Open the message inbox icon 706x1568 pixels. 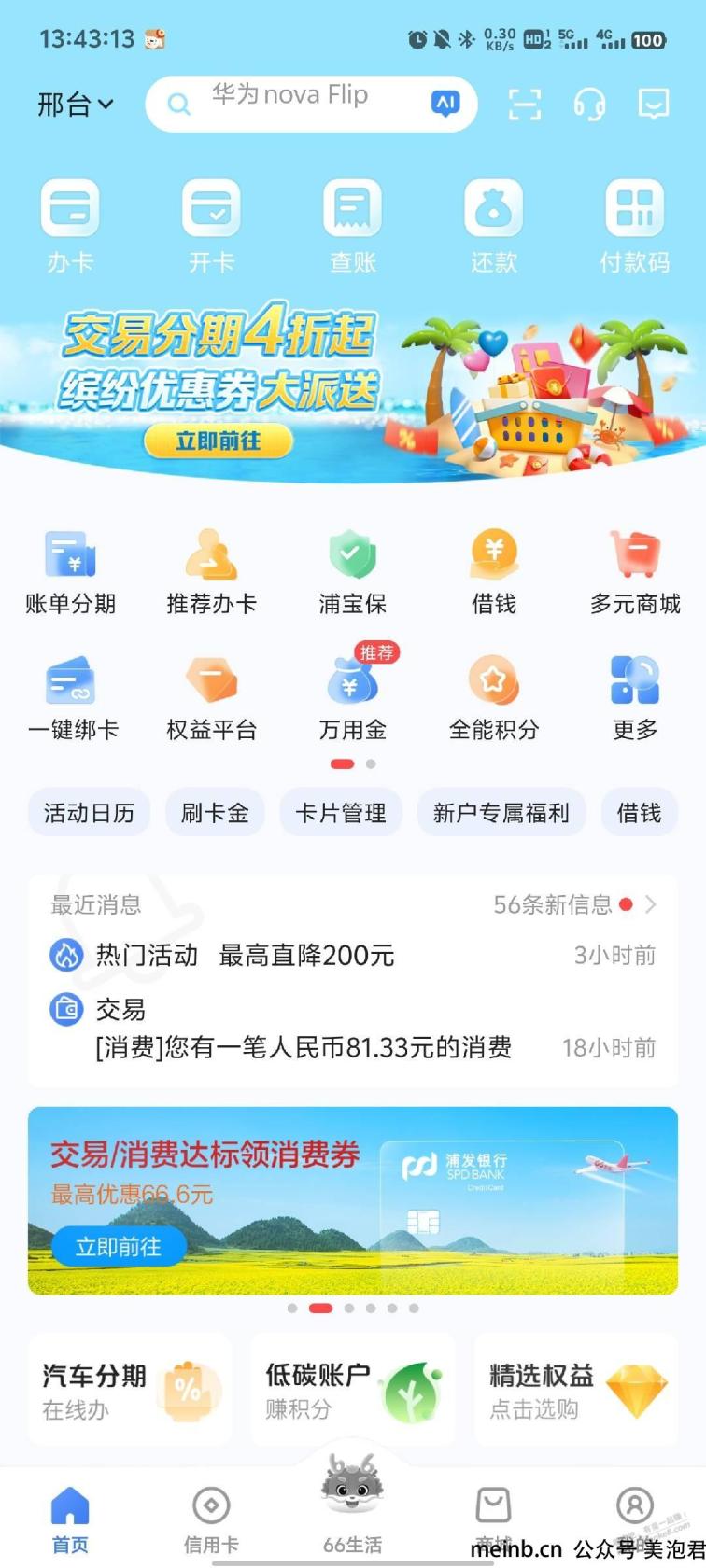tap(654, 105)
